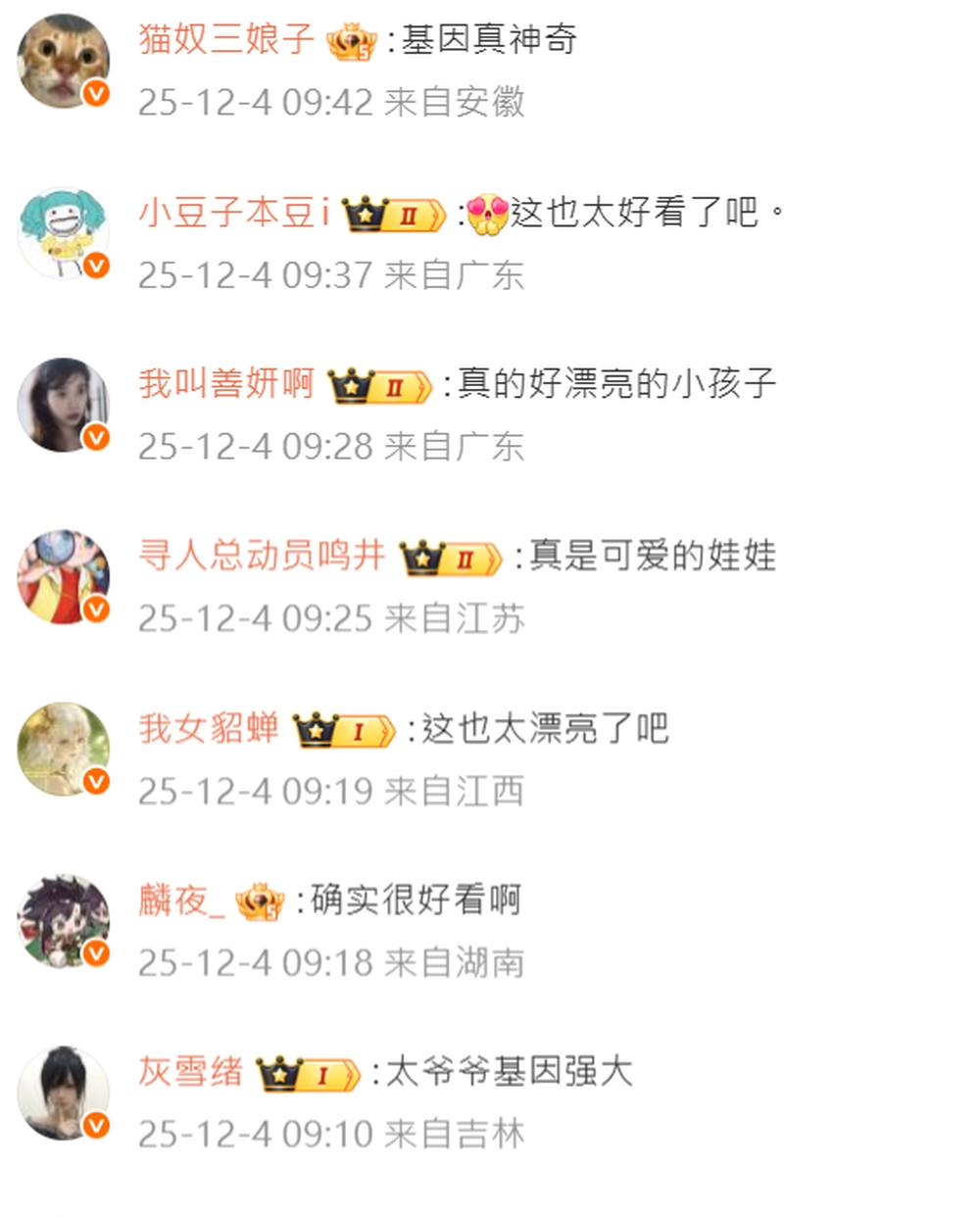Click 我叫善妍啊's Level II membership badge
This screenshot has width=980, height=1217.
point(380,385)
